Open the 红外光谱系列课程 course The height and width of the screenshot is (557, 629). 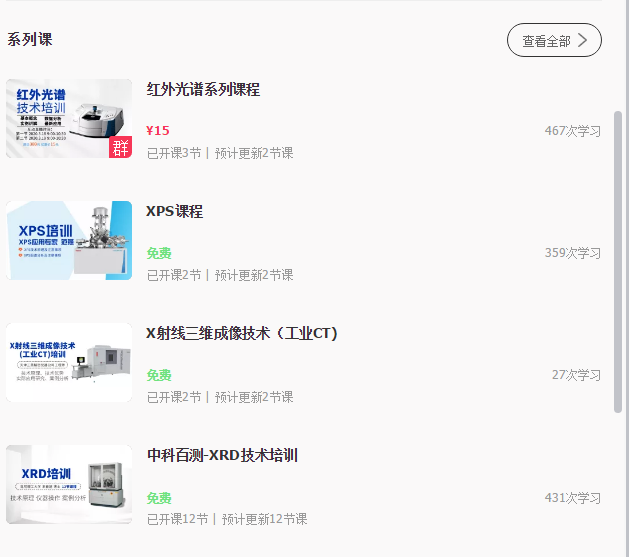(203, 90)
